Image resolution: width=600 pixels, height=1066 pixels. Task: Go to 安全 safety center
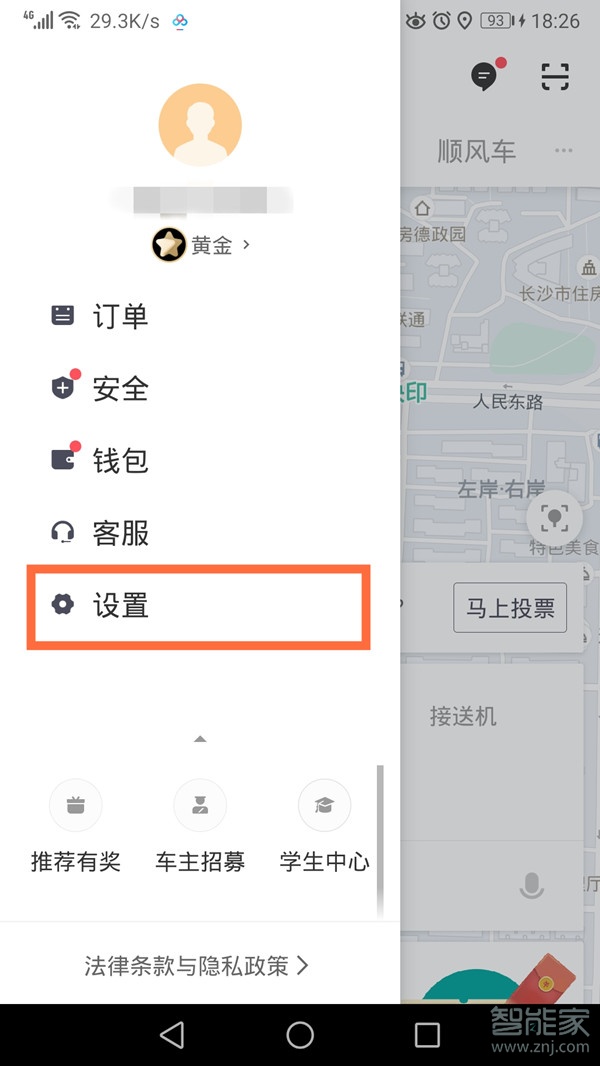(120, 389)
